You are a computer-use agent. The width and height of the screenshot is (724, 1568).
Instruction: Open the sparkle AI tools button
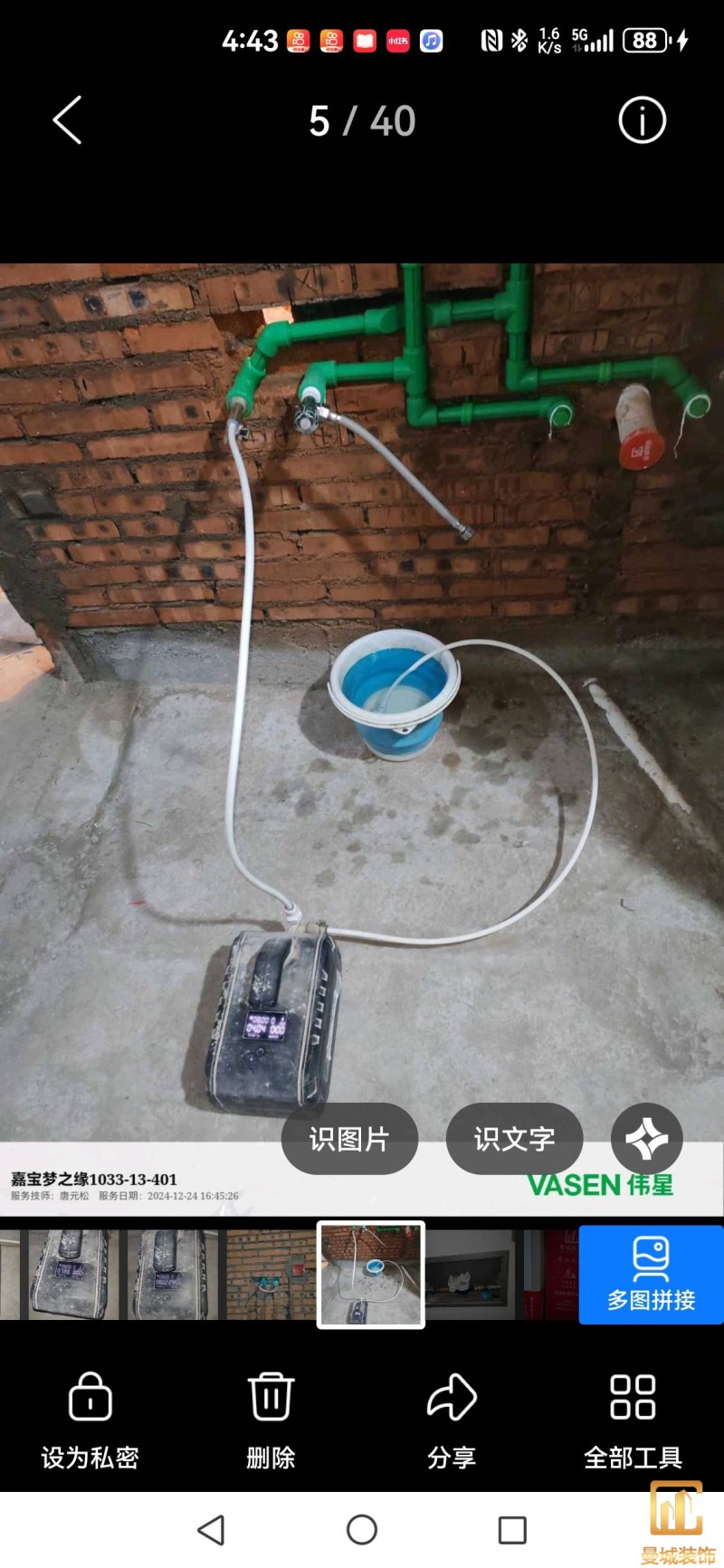pyautogui.click(x=647, y=1139)
